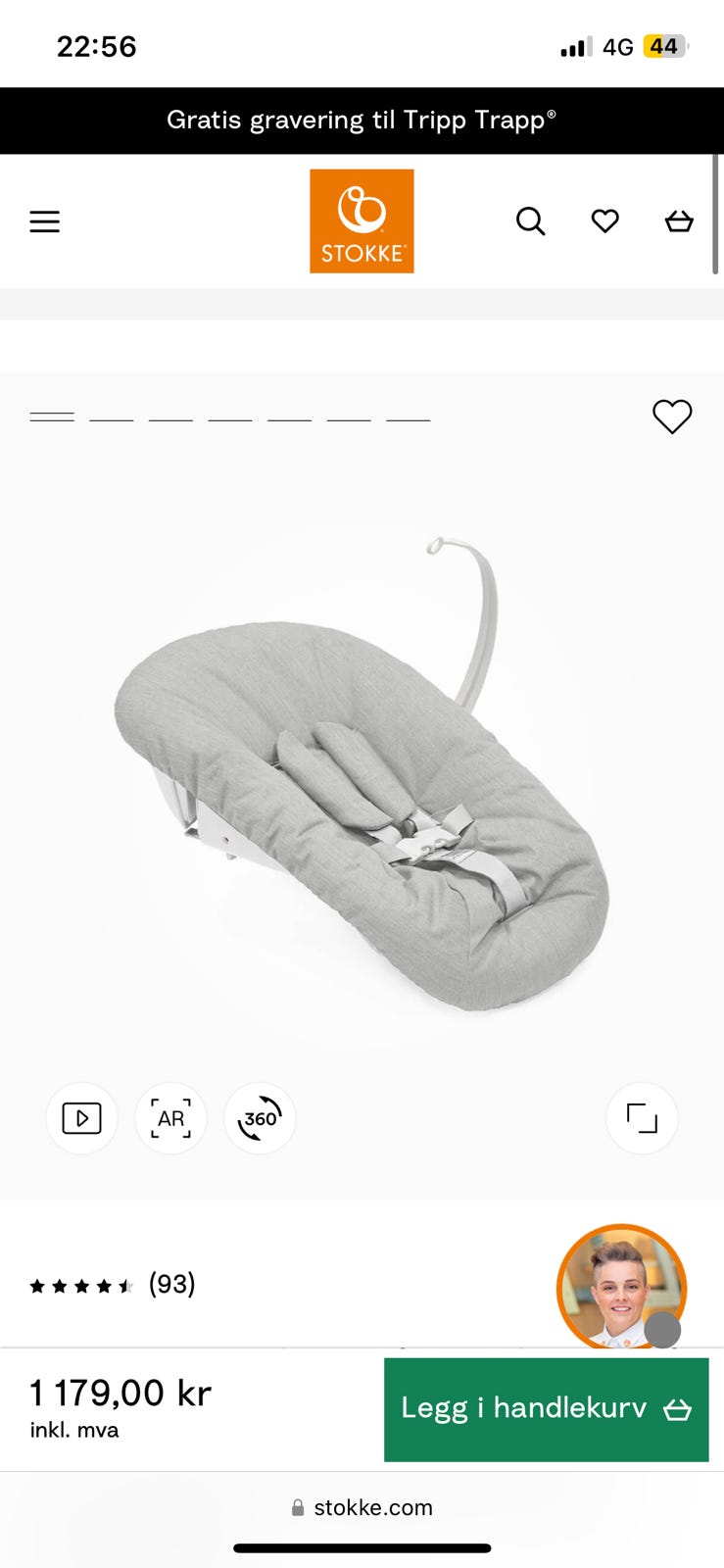Tap the stokke.com address bar

coord(362,1507)
